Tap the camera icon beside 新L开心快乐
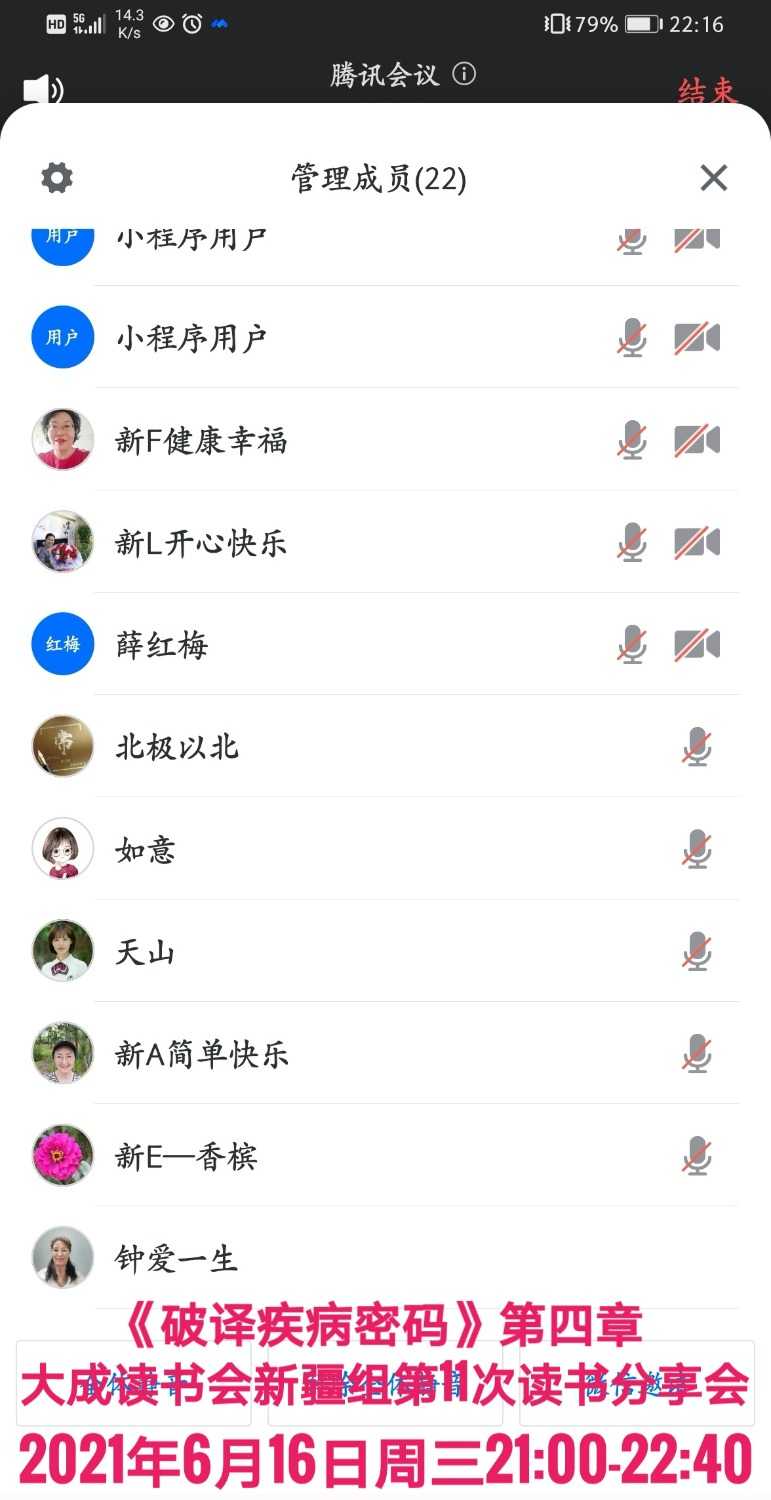Image resolution: width=771 pixels, height=1500 pixels. 697,542
